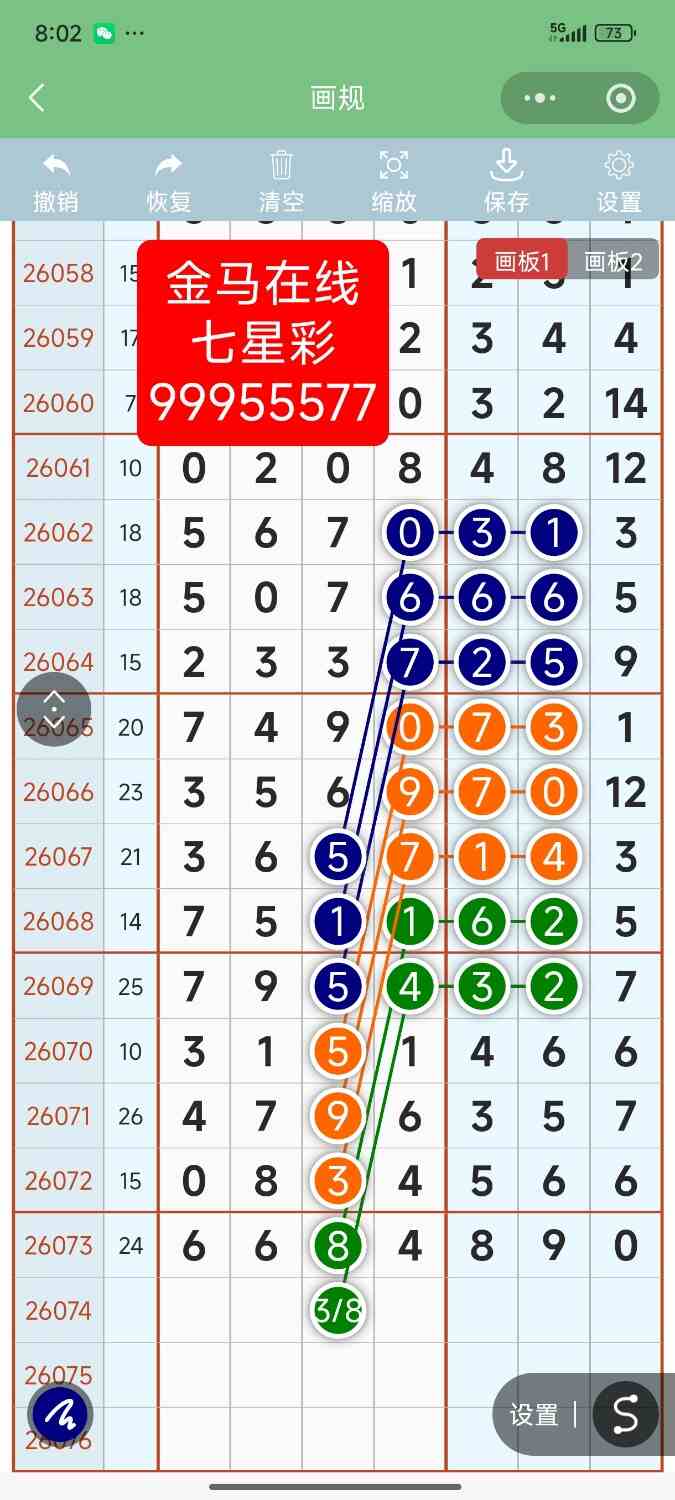Open the floating 设置 button at bottom right
Image resolution: width=675 pixels, height=1500 pixels.
click(534, 1414)
